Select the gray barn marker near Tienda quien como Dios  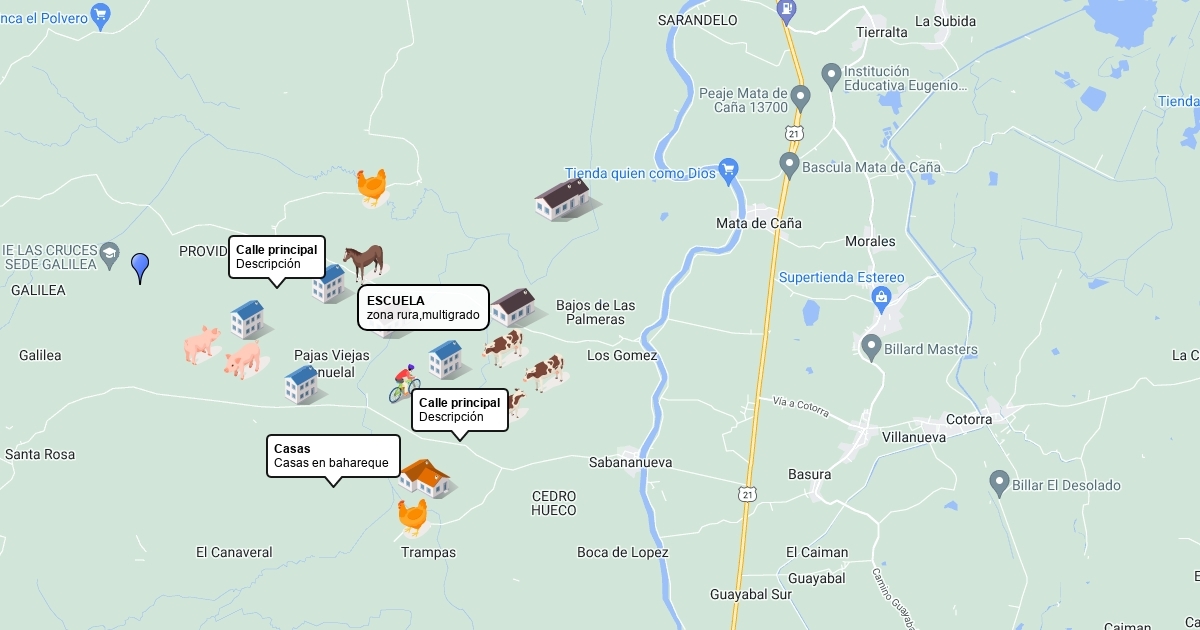[561, 199]
